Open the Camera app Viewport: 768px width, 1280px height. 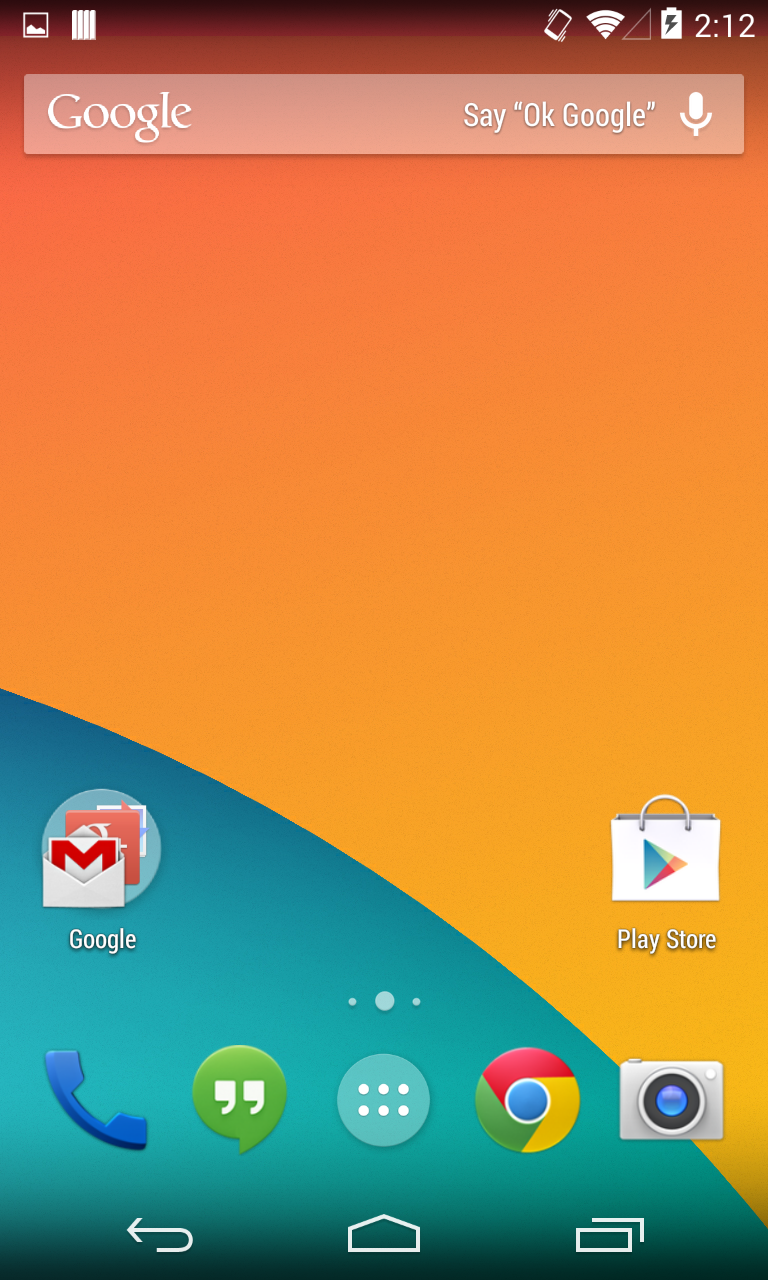671,1100
